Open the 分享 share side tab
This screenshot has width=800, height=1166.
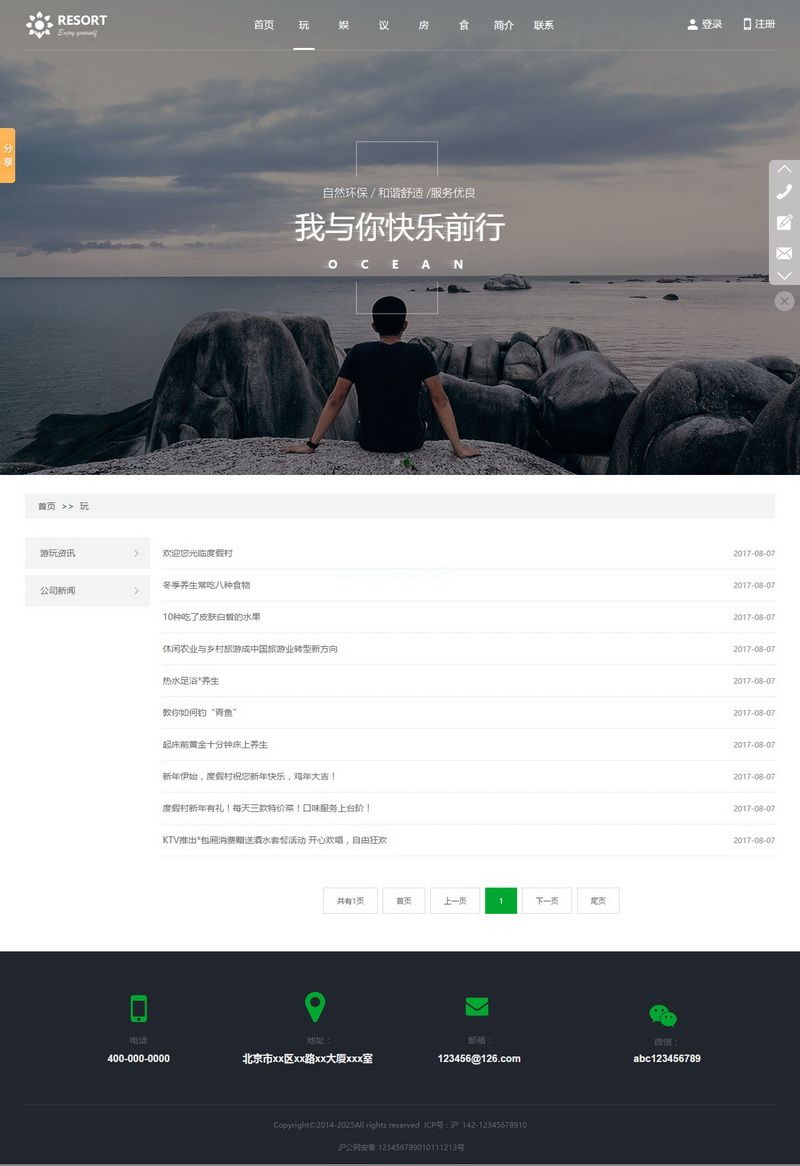tap(8, 155)
